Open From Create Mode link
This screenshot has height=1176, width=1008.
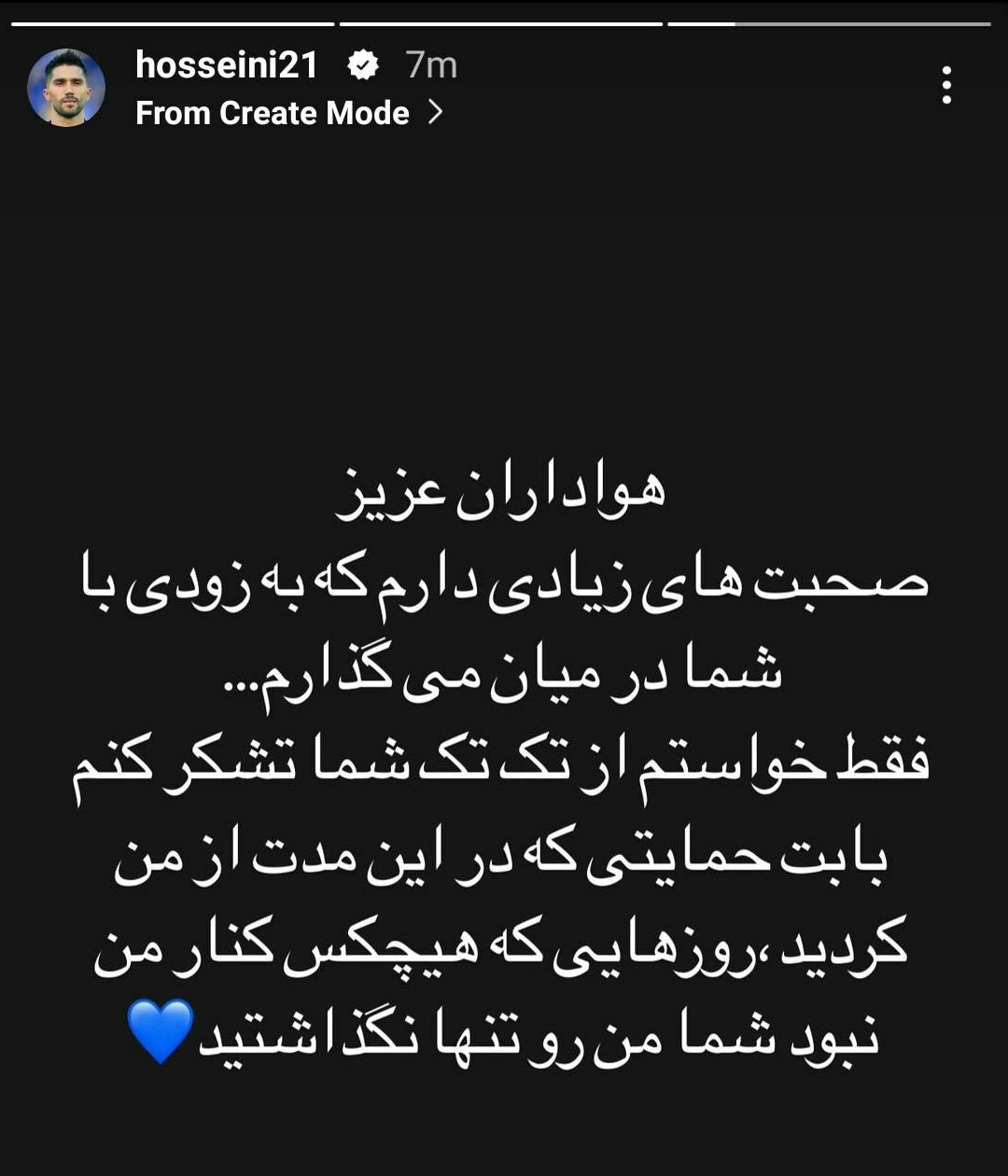273,113
